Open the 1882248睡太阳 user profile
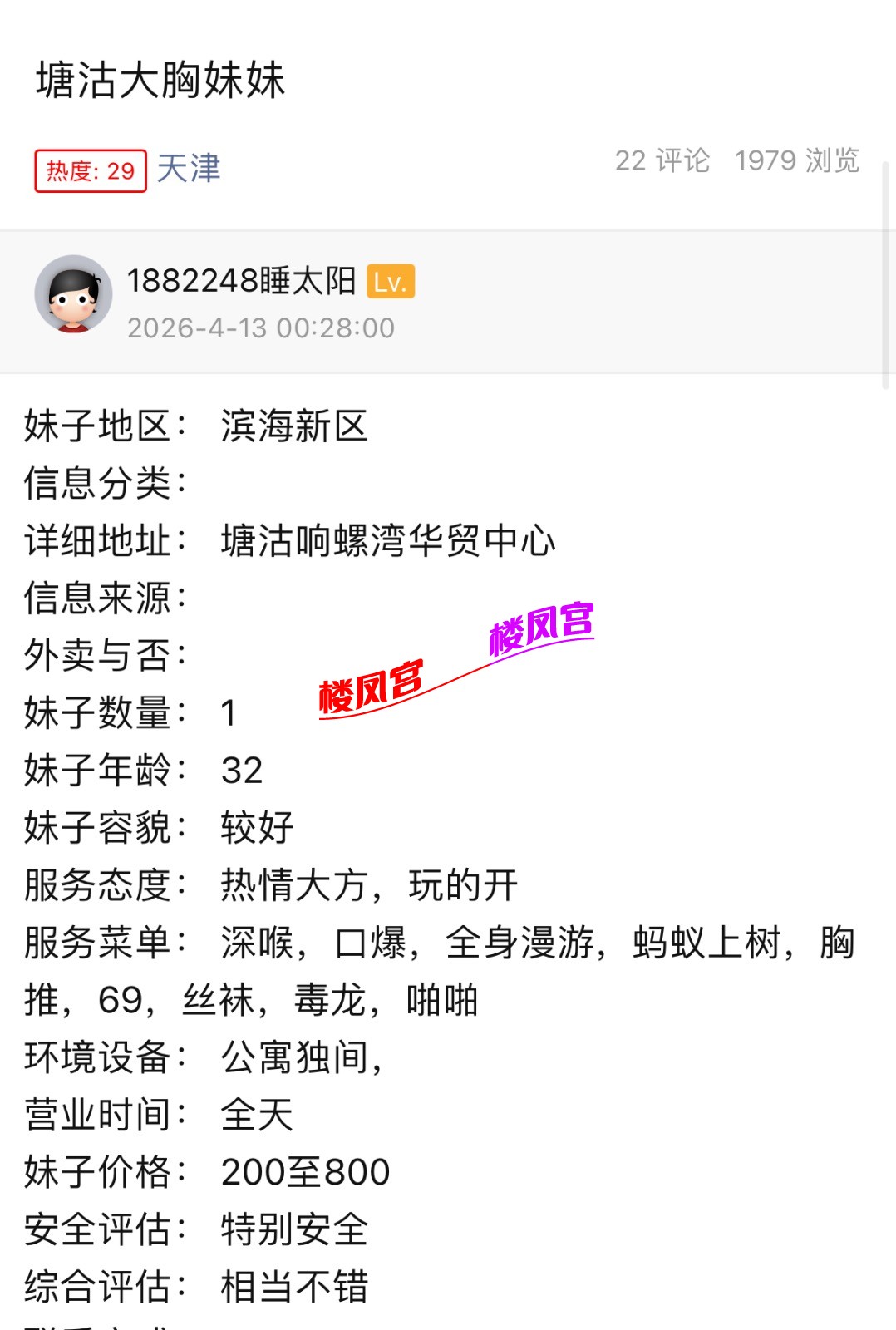Image resolution: width=896 pixels, height=1330 pixels. point(241,281)
